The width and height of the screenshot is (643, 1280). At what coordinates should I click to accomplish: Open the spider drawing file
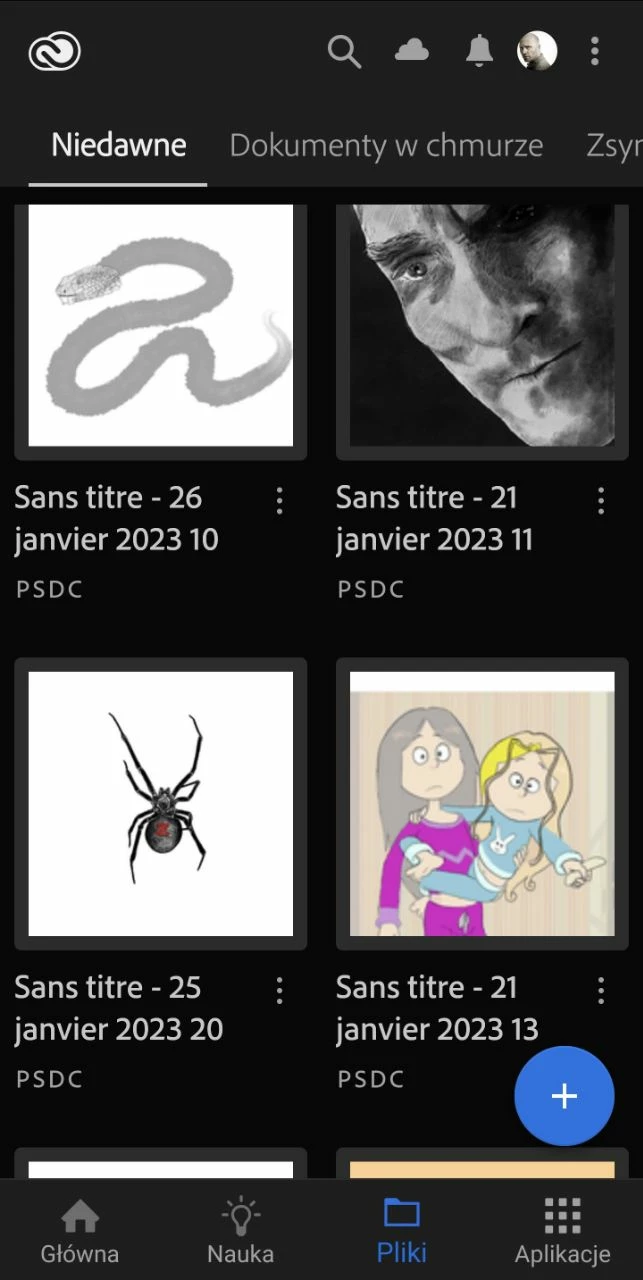[161, 803]
